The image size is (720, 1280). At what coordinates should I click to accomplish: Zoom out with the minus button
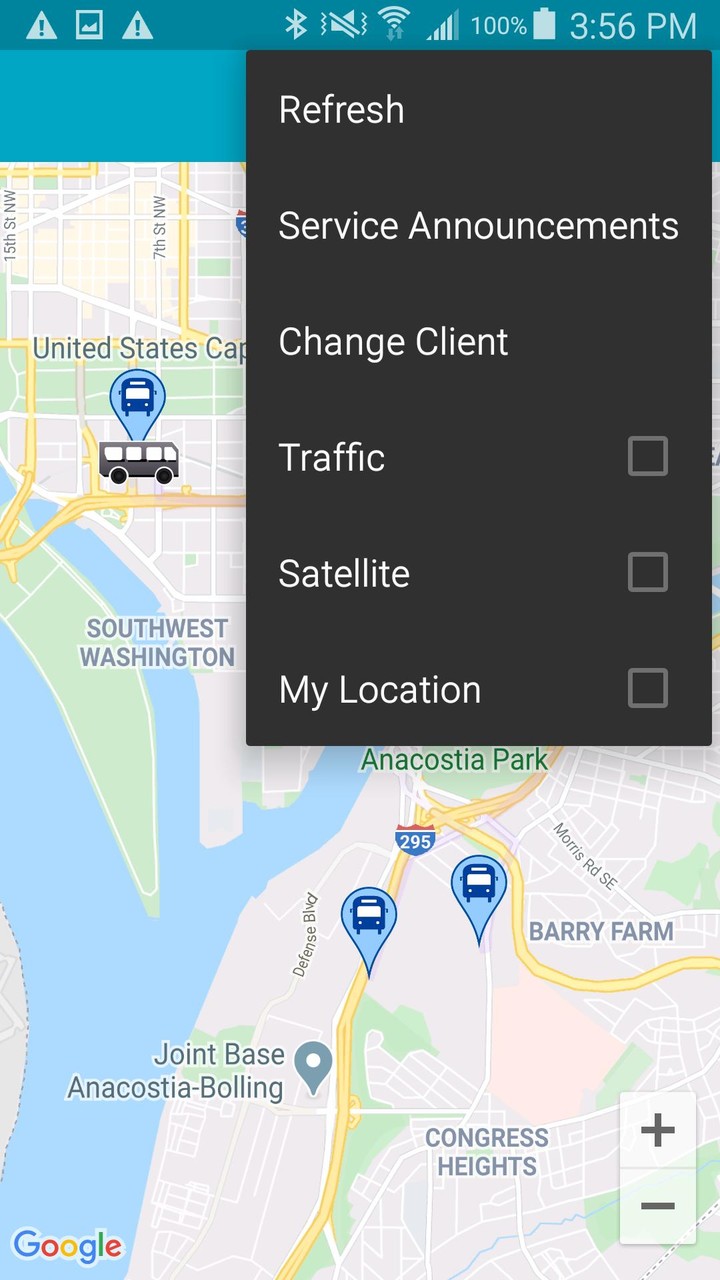657,1206
